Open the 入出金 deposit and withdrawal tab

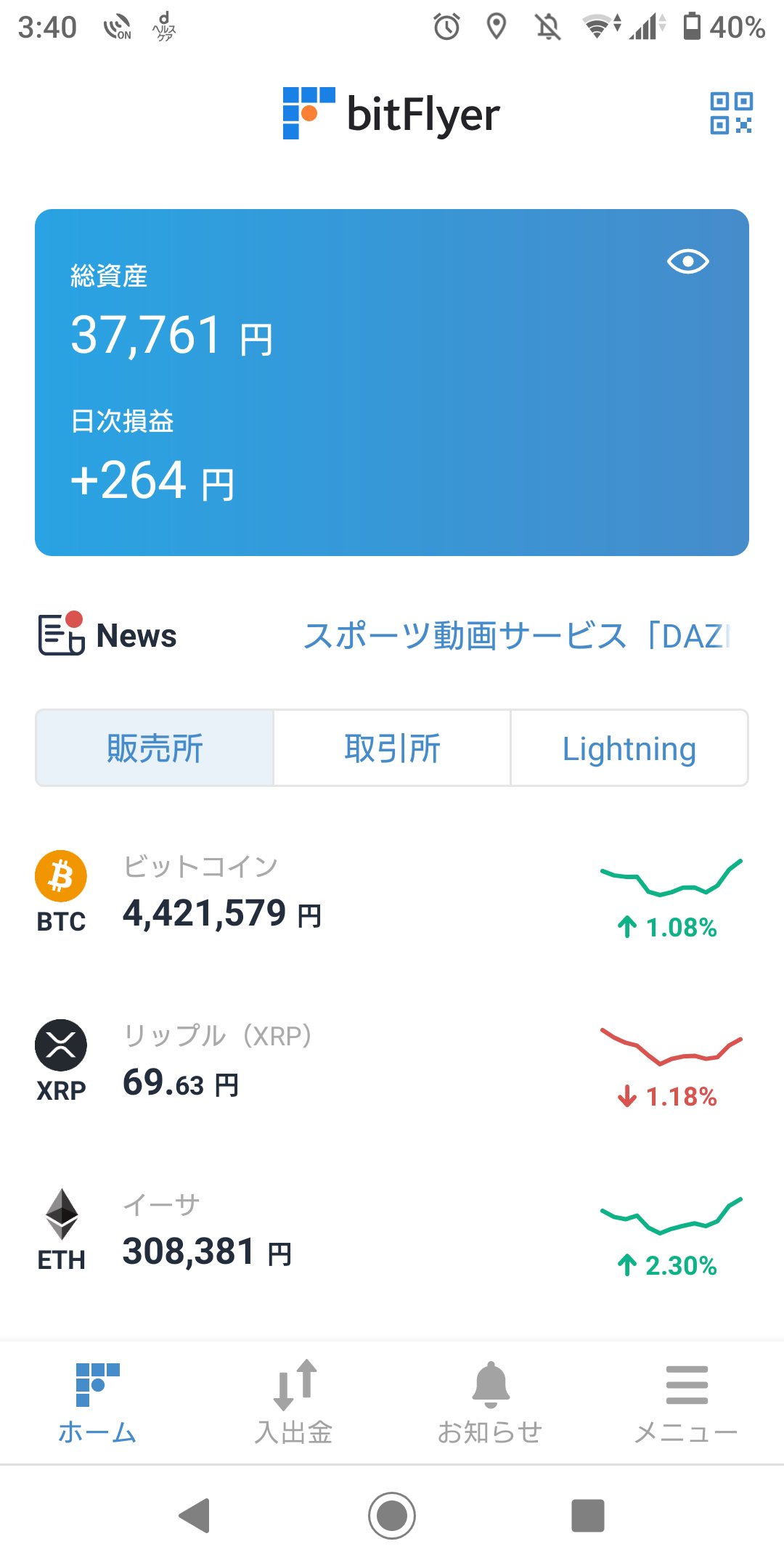tap(294, 1402)
